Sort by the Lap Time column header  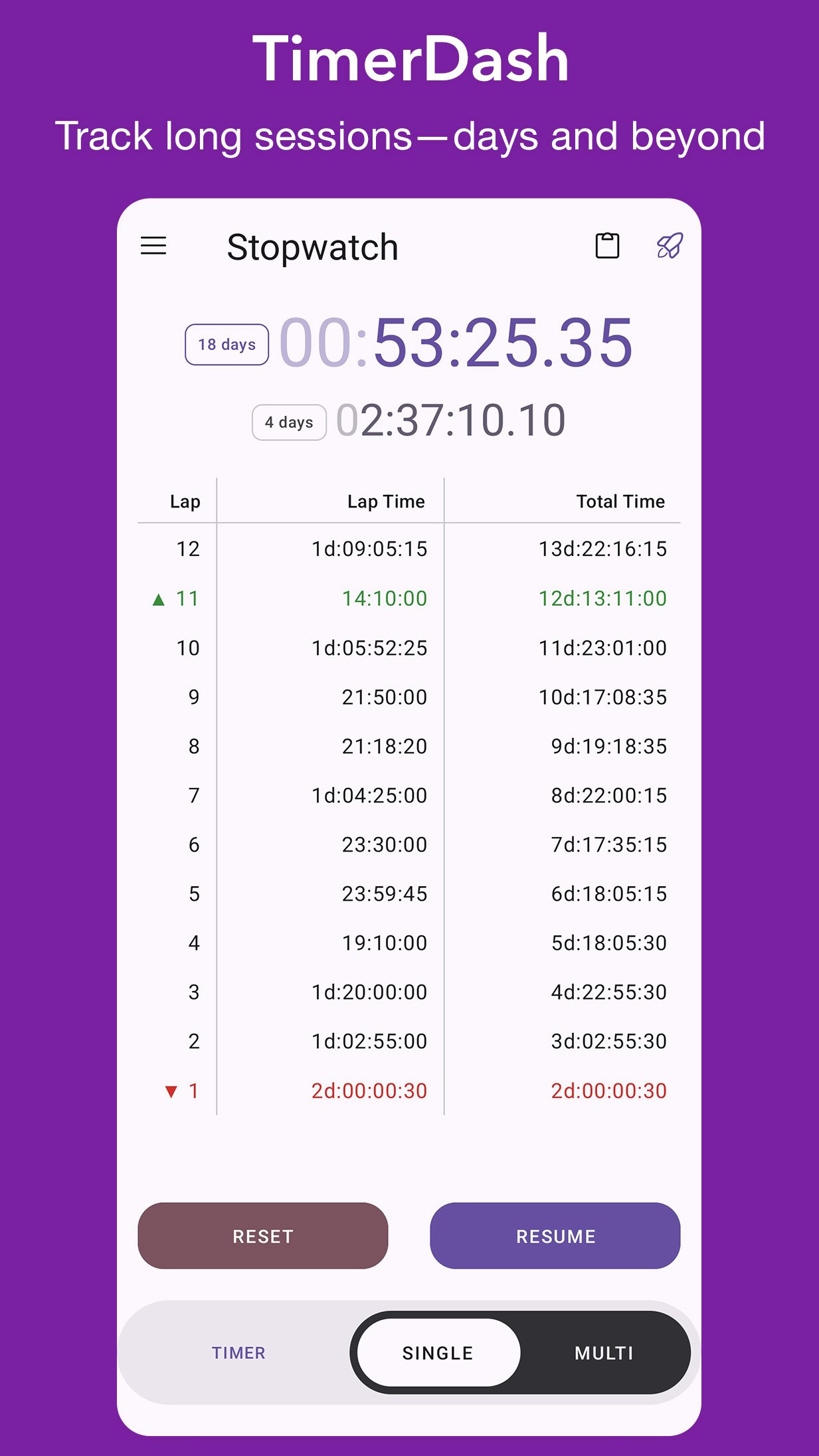(x=386, y=501)
